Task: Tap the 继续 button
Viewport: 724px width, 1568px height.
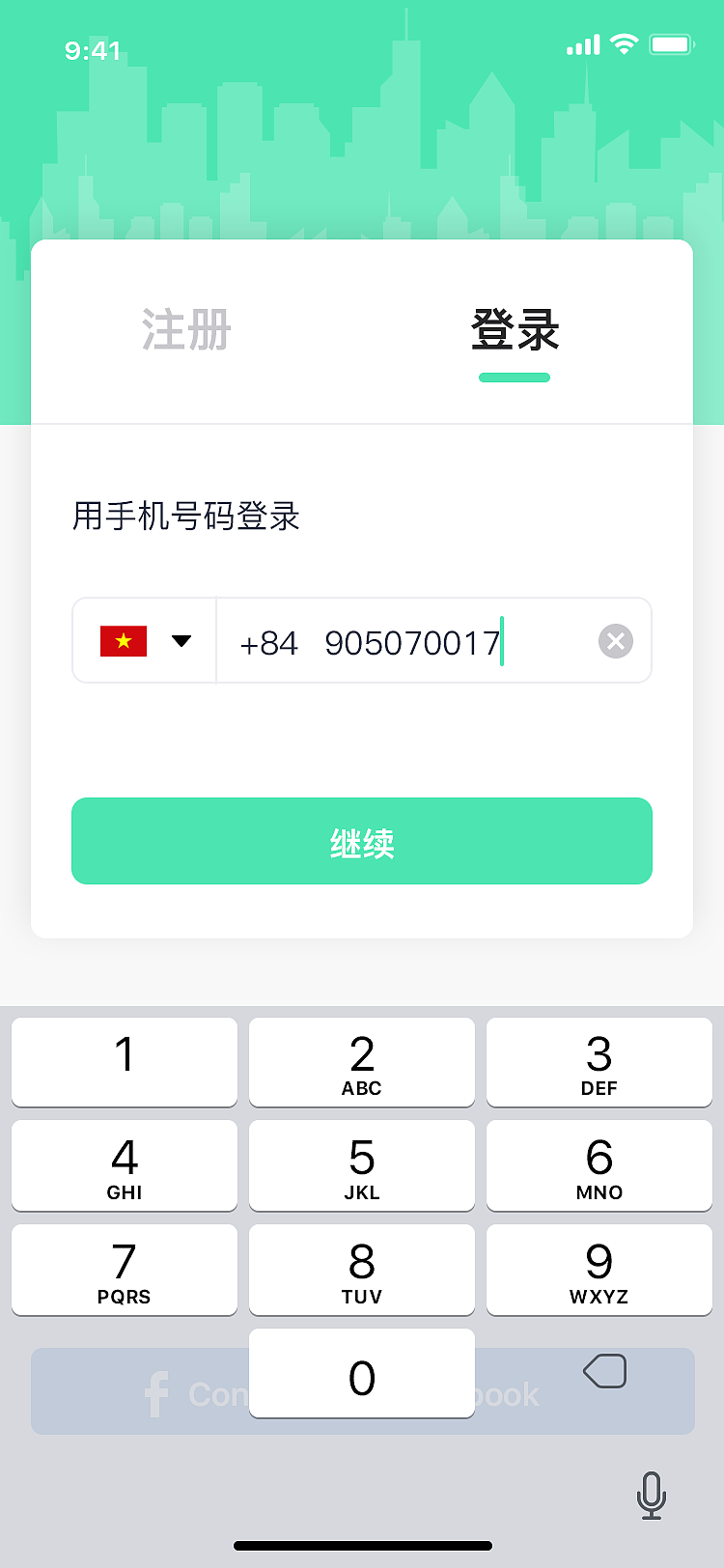Action: click(362, 841)
